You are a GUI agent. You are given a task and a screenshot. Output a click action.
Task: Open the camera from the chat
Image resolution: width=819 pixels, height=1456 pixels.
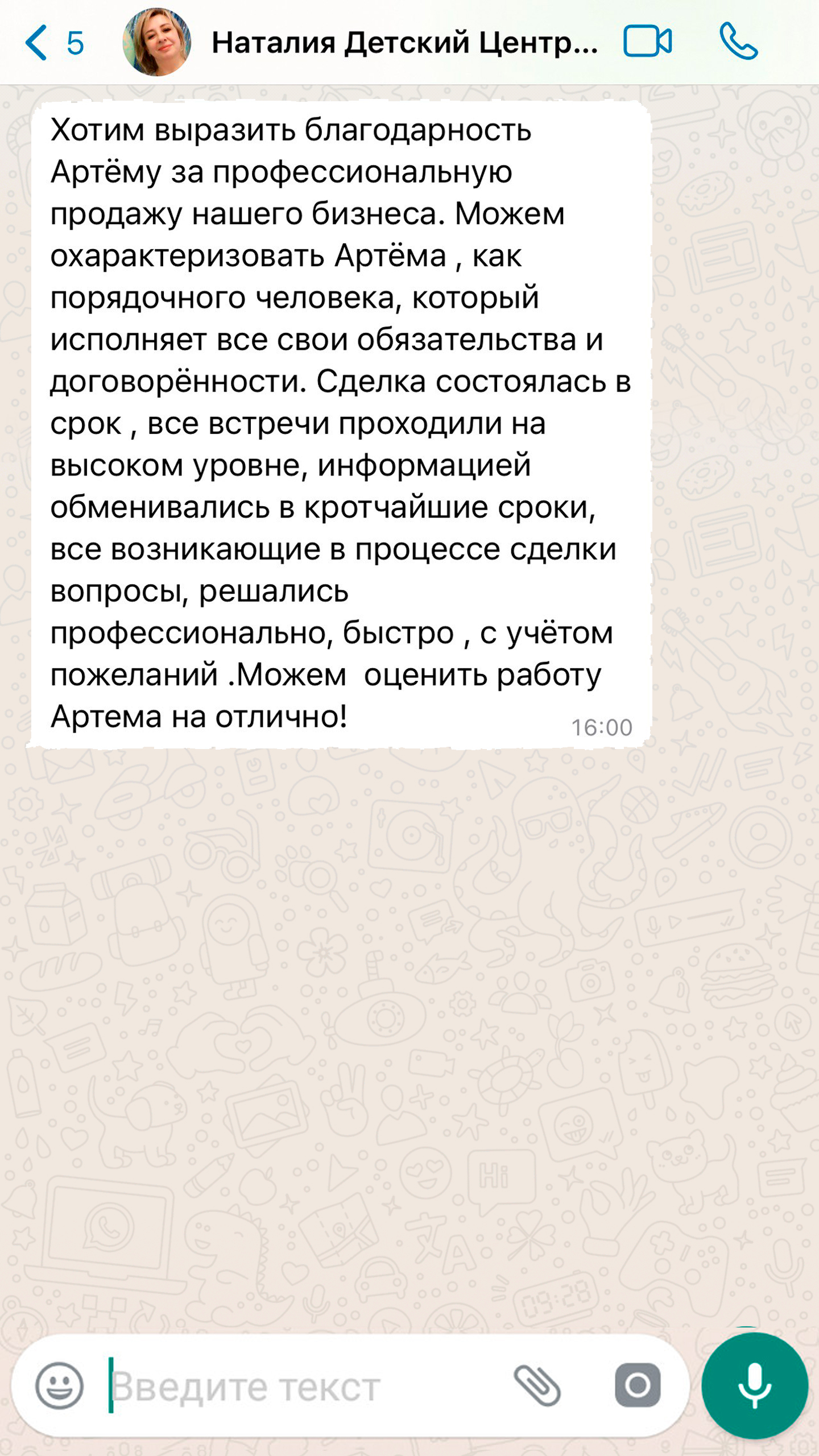(x=638, y=1385)
